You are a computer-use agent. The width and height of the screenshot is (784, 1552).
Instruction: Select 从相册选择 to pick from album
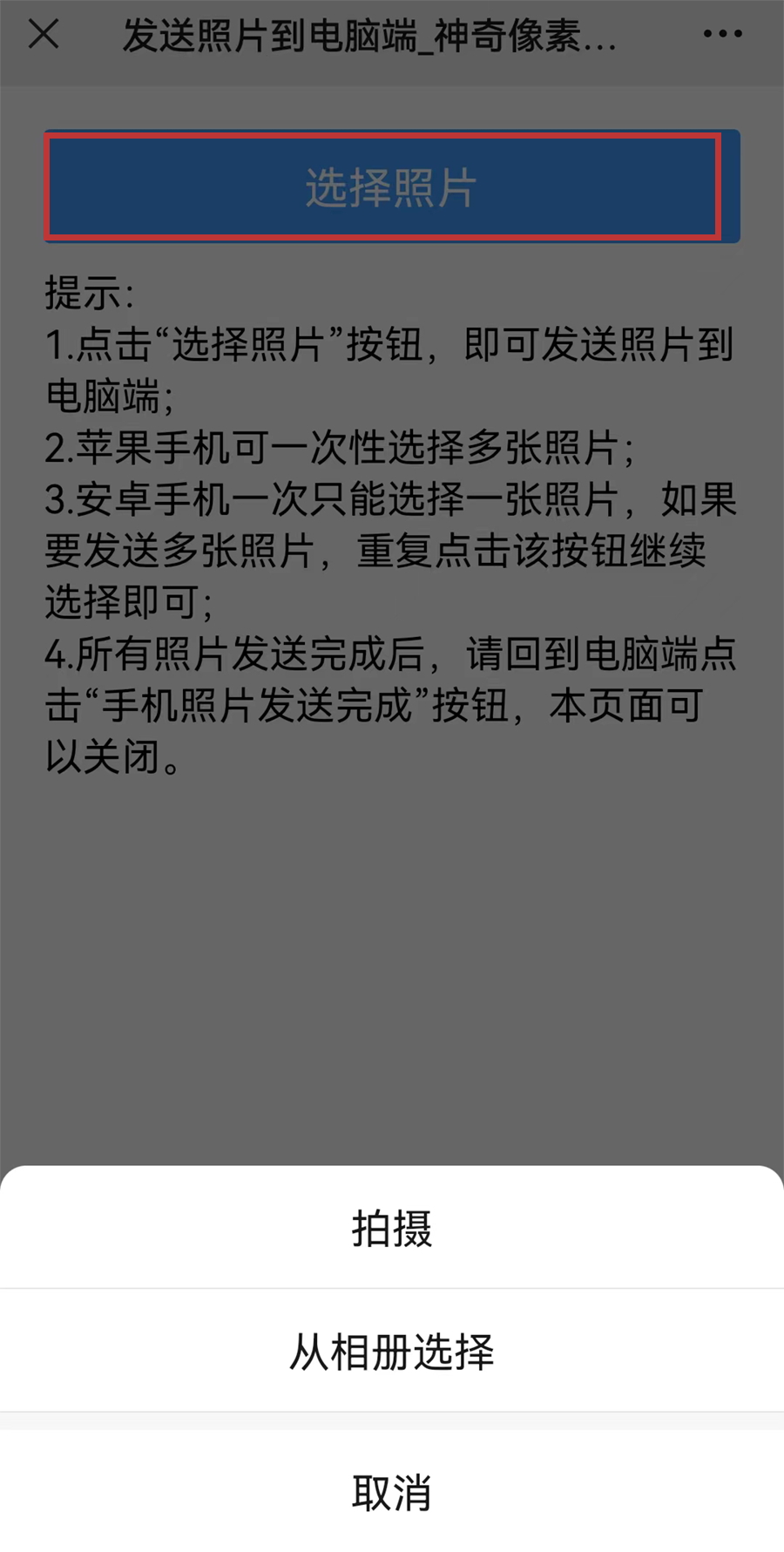coord(392,1351)
